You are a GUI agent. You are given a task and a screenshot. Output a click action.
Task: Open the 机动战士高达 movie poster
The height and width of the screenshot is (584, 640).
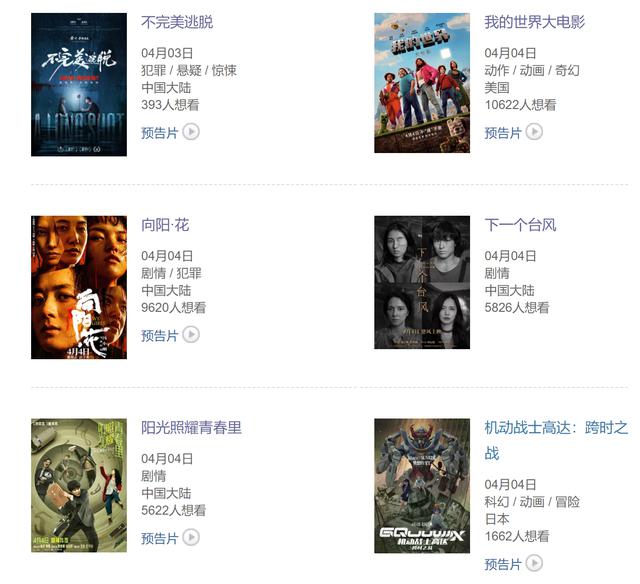tap(421, 485)
